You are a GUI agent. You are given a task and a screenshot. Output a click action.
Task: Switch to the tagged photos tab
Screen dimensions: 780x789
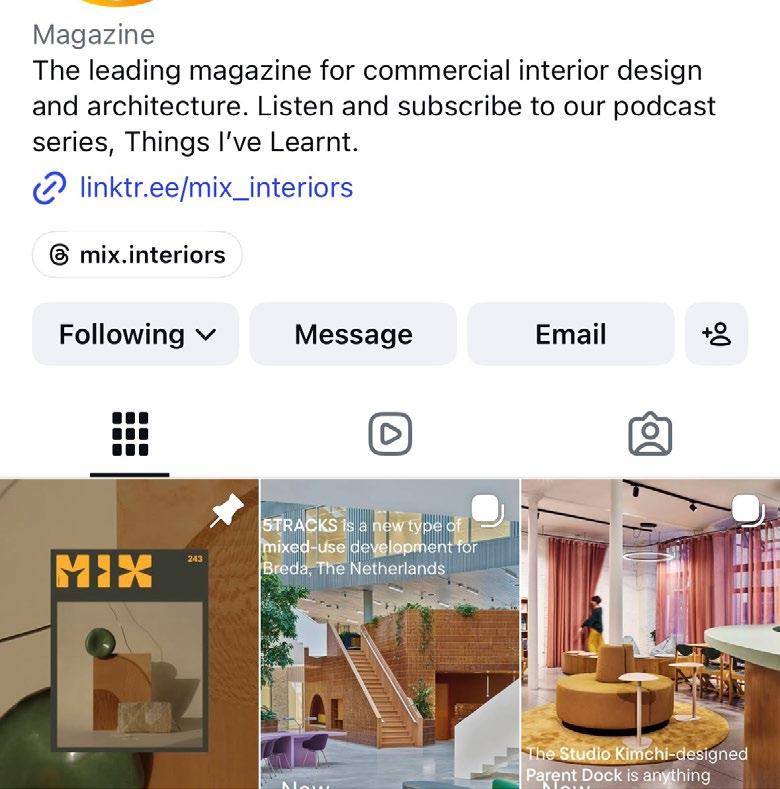point(650,434)
